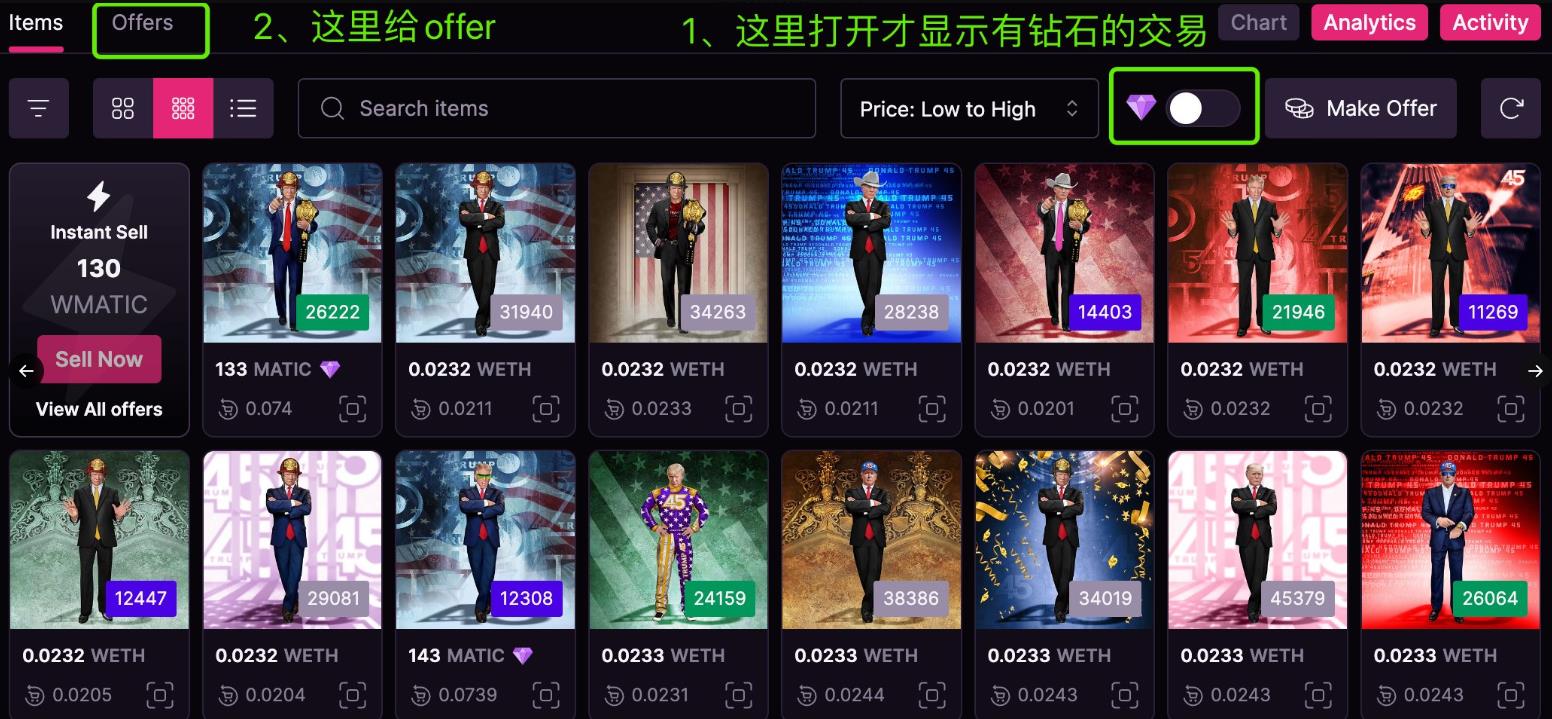Show the Chart view
This screenshot has height=719, width=1552.
pos(1258,23)
